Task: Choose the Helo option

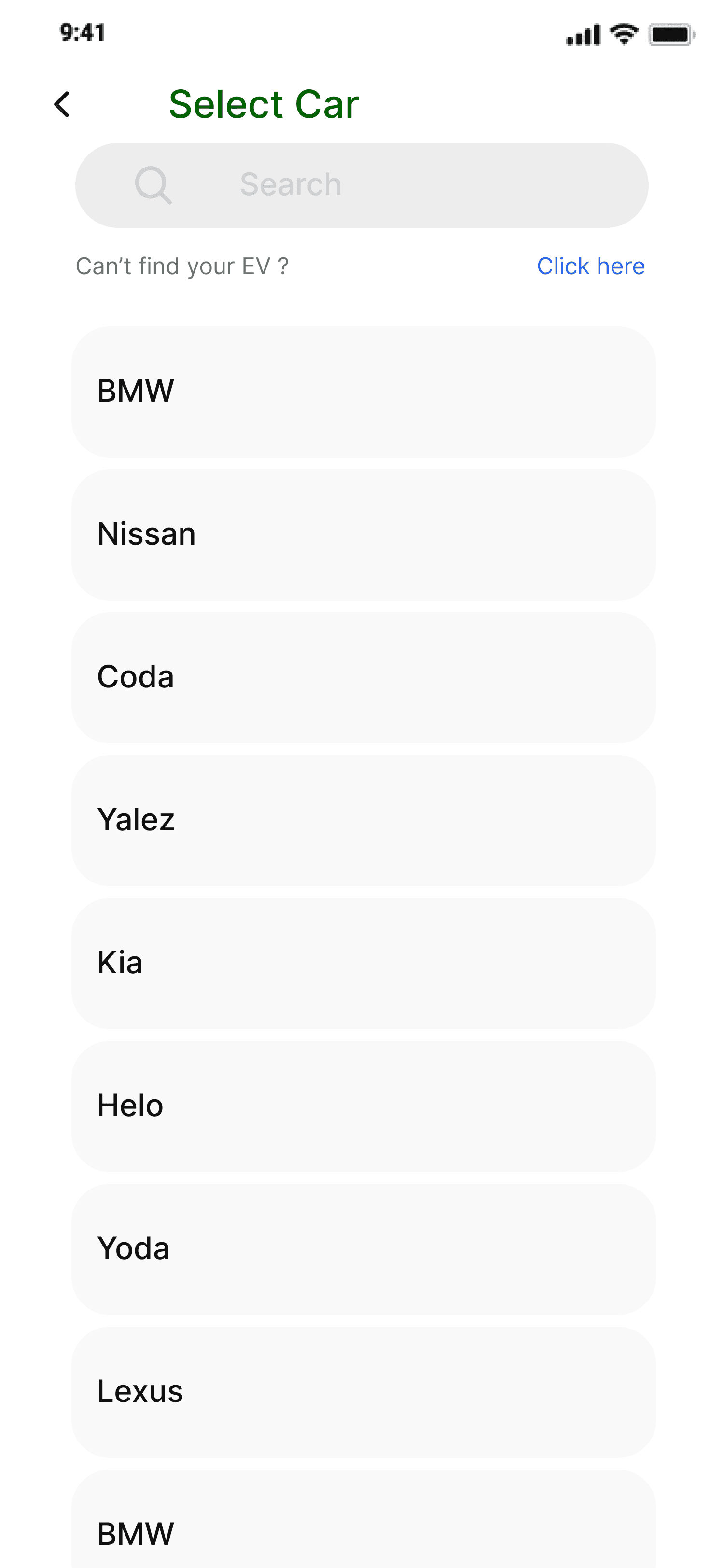Action: (x=363, y=1106)
